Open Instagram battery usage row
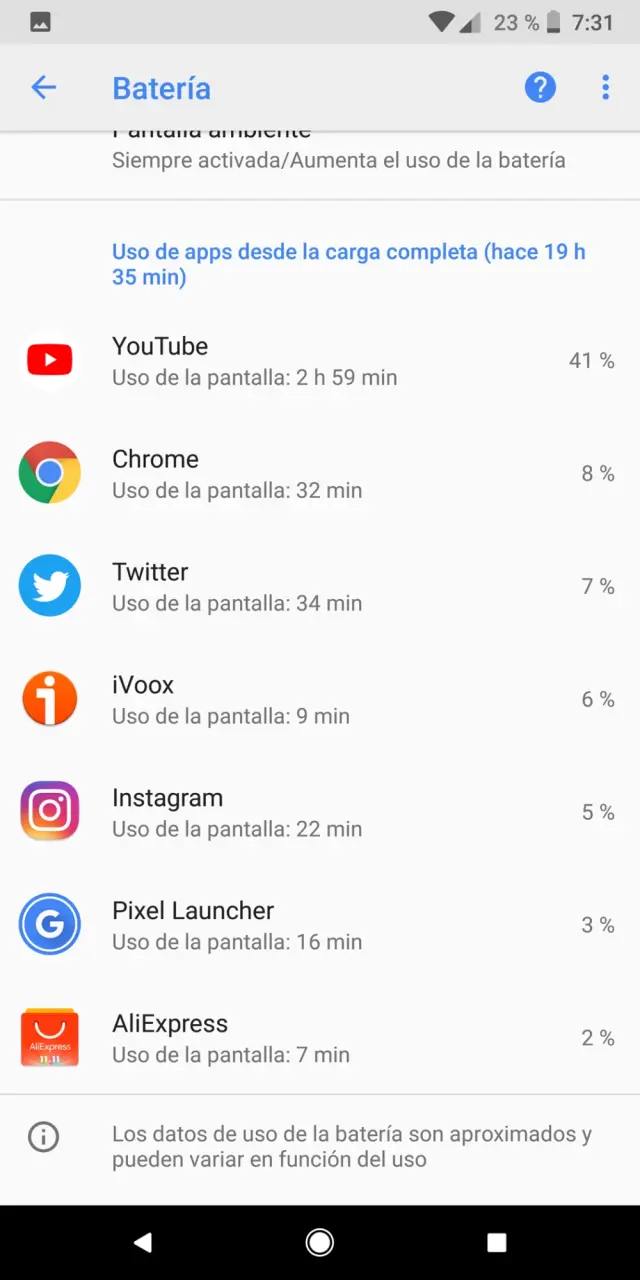This screenshot has height=1280, width=640. tap(320, 813)
